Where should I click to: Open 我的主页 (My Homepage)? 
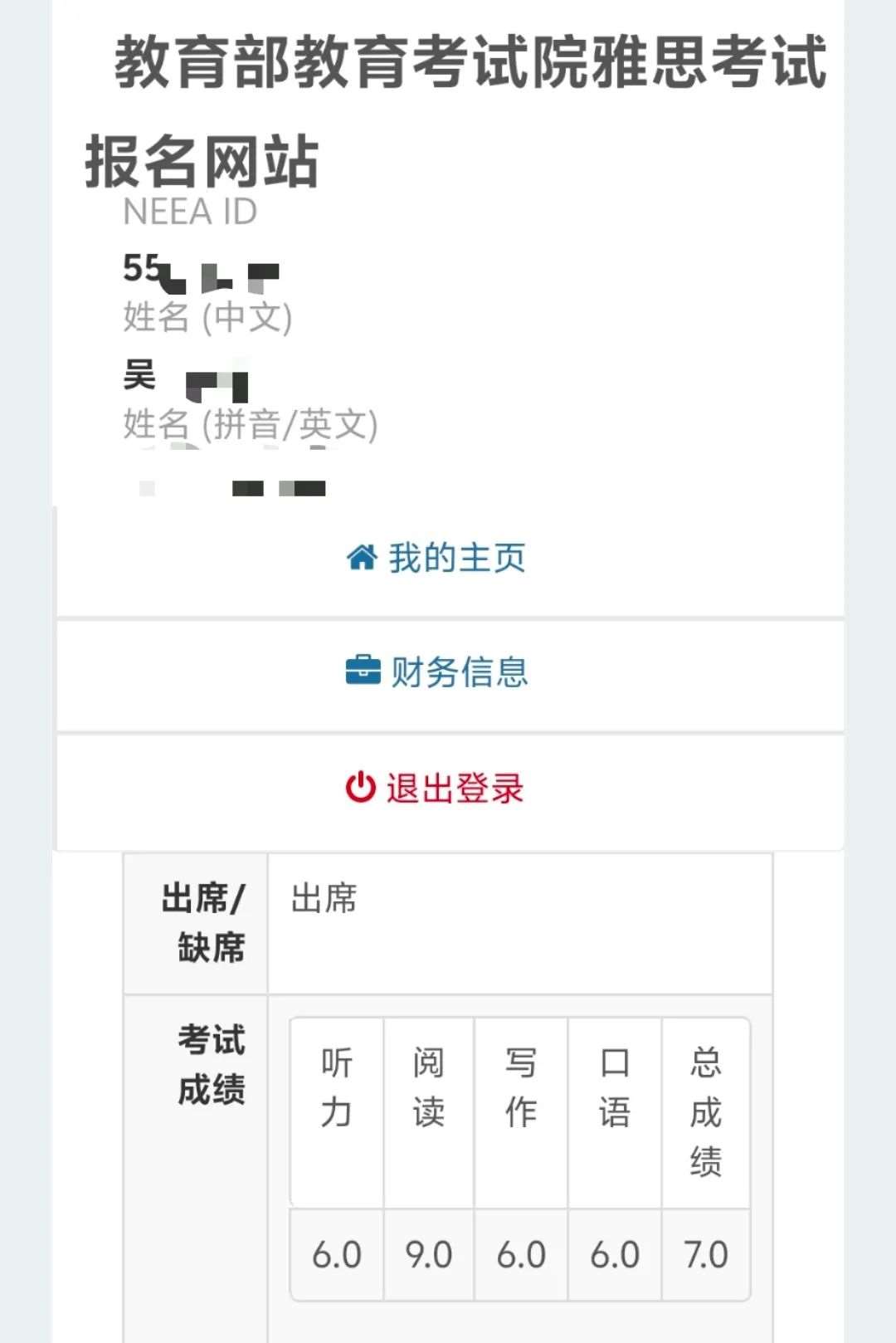(x=437, y=559)
